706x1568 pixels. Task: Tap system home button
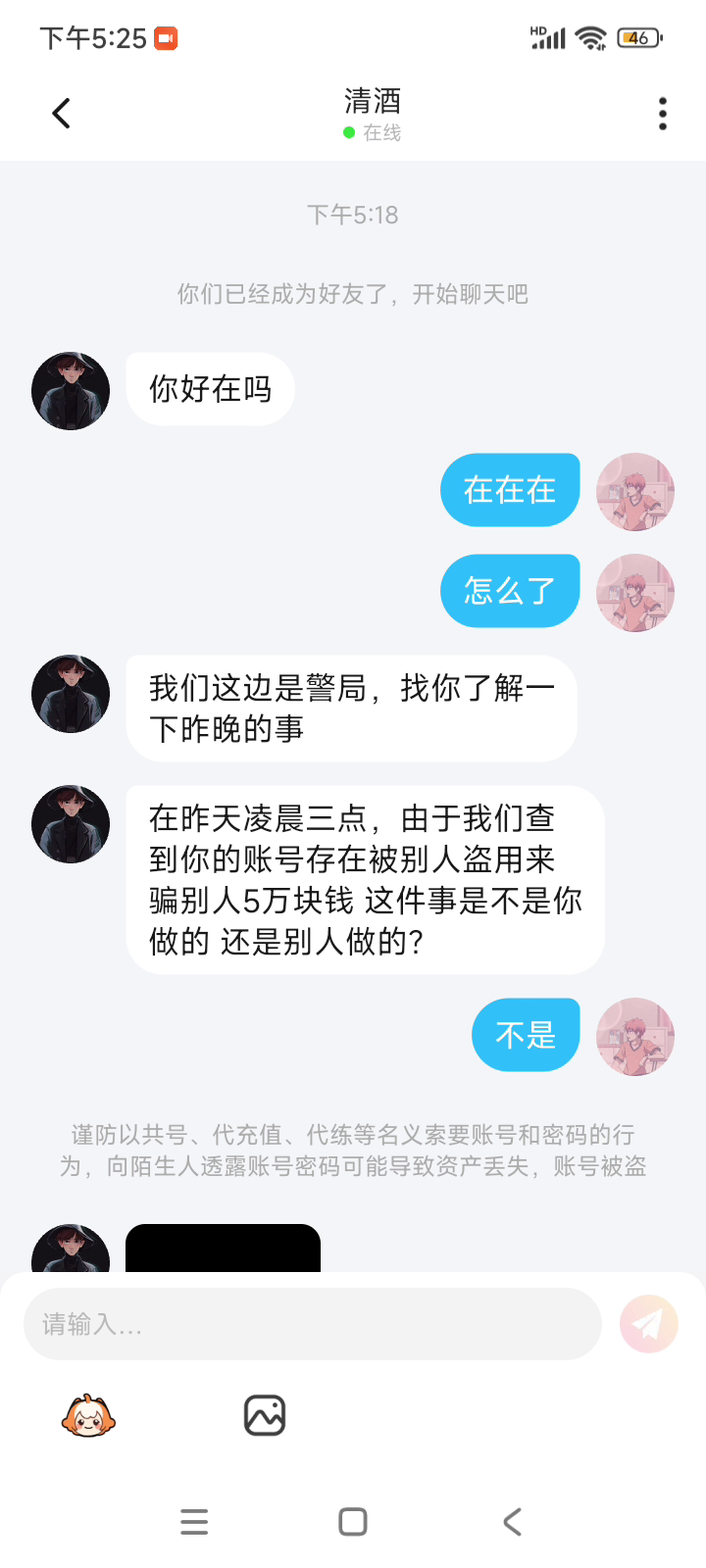coord(353,1522)
